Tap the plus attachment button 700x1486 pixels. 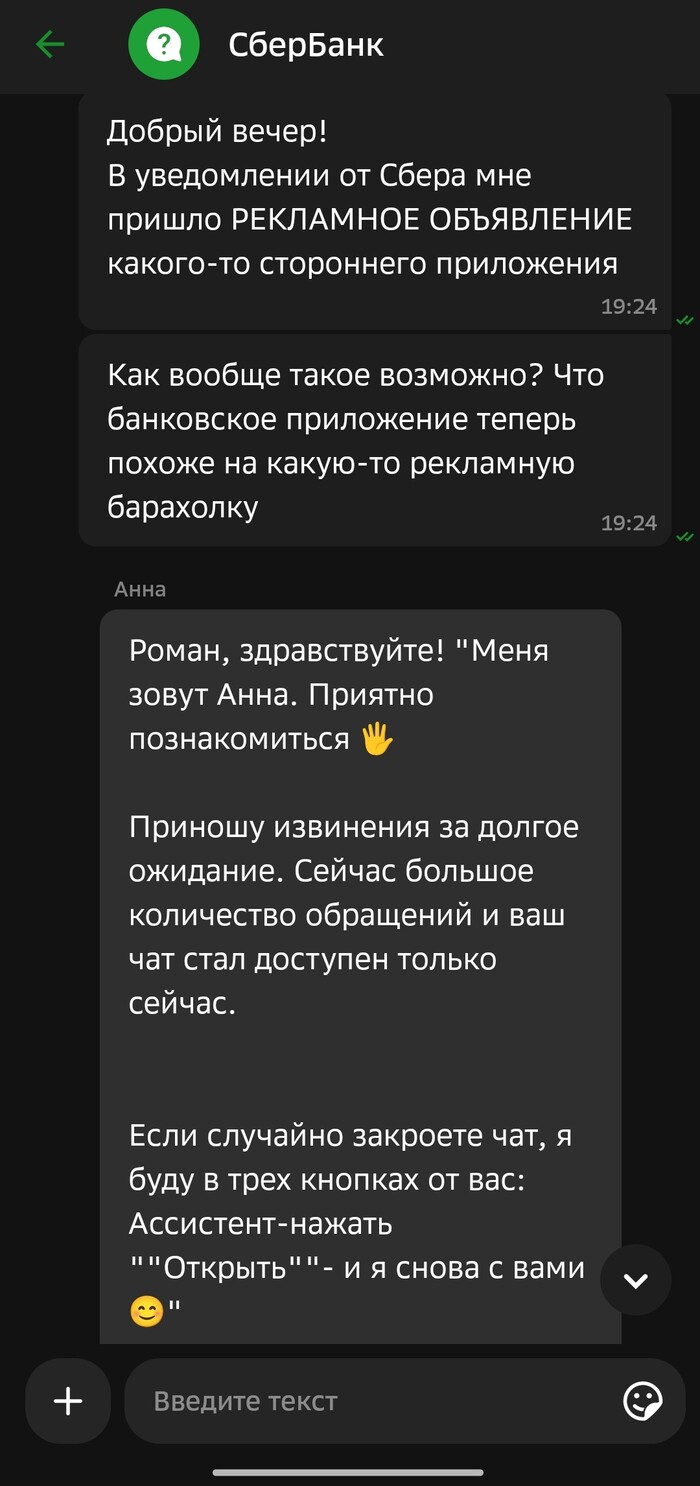[x=68, y=1401]
